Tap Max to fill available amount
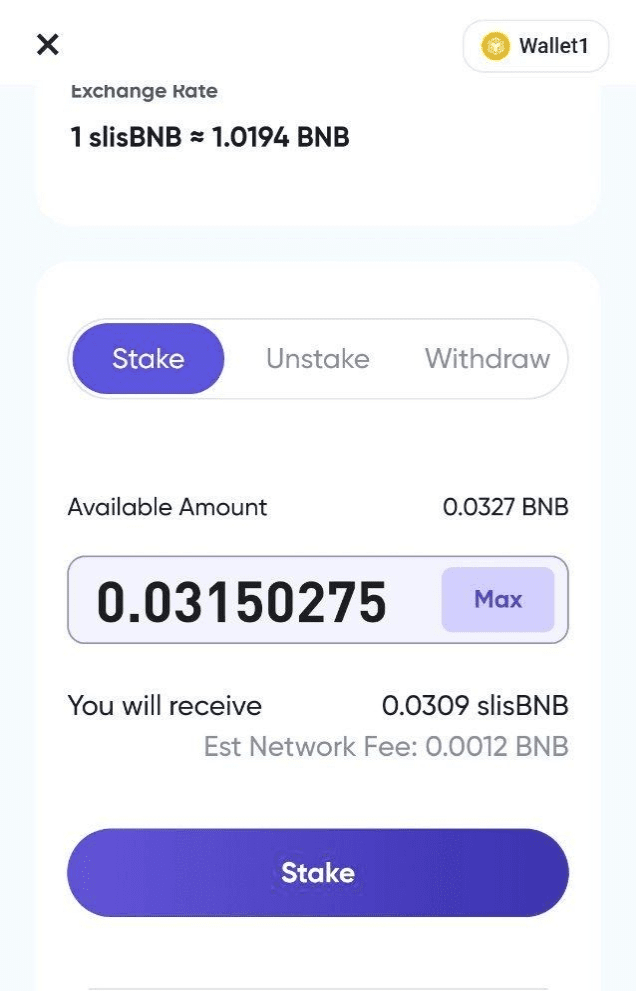 click(498, 600)
